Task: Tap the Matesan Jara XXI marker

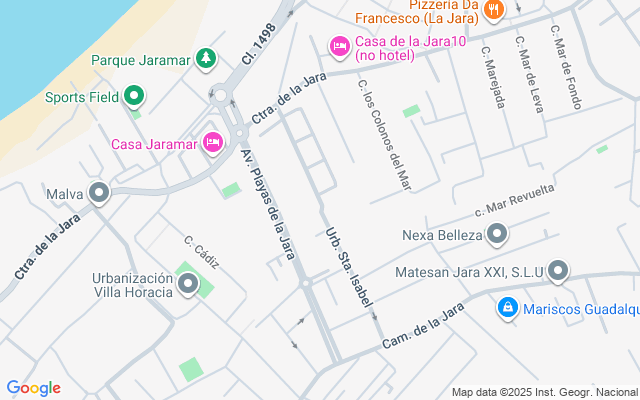Action: pos(558,271)
